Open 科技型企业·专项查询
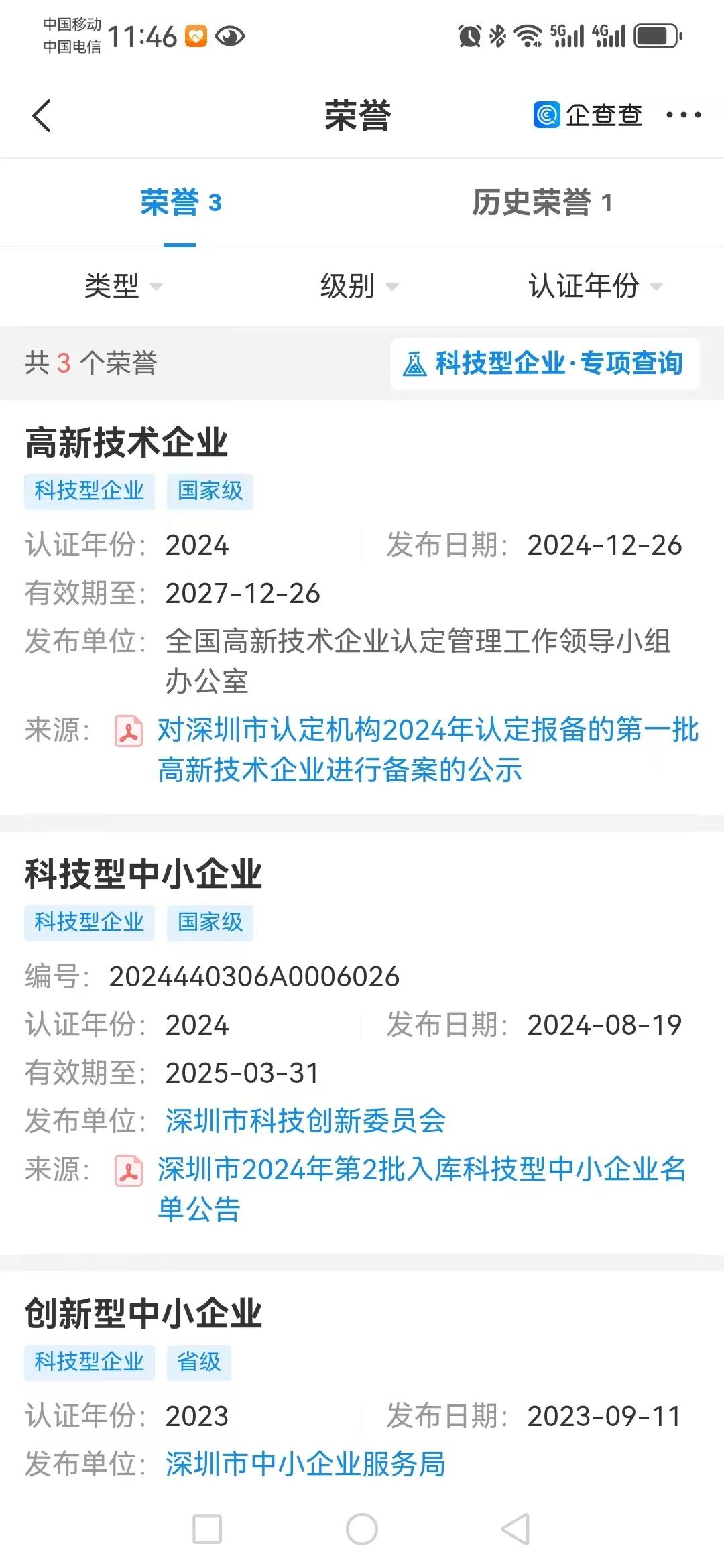724x1568 pixels. [x=544, y=364]
